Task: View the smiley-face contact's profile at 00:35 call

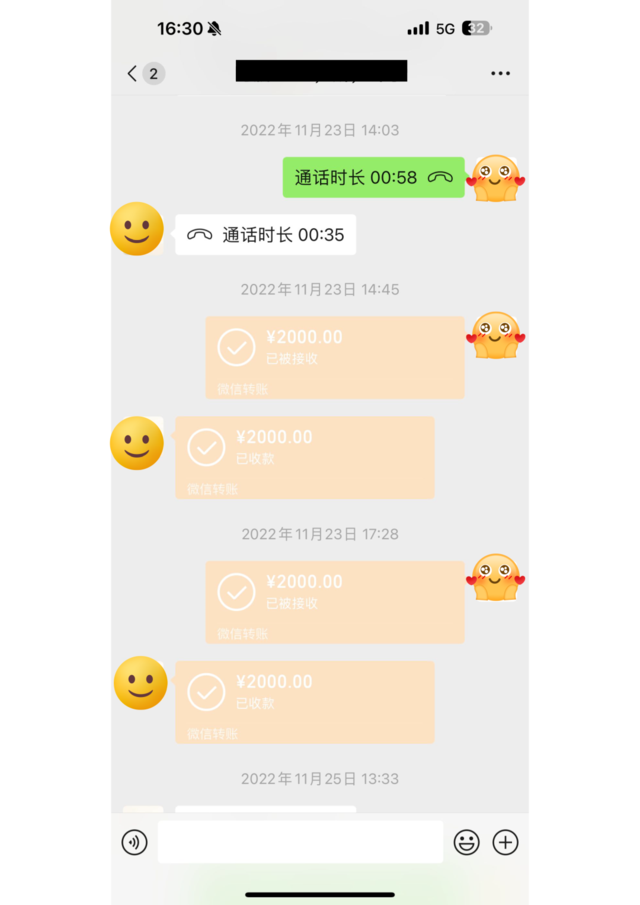Action: 136,229
